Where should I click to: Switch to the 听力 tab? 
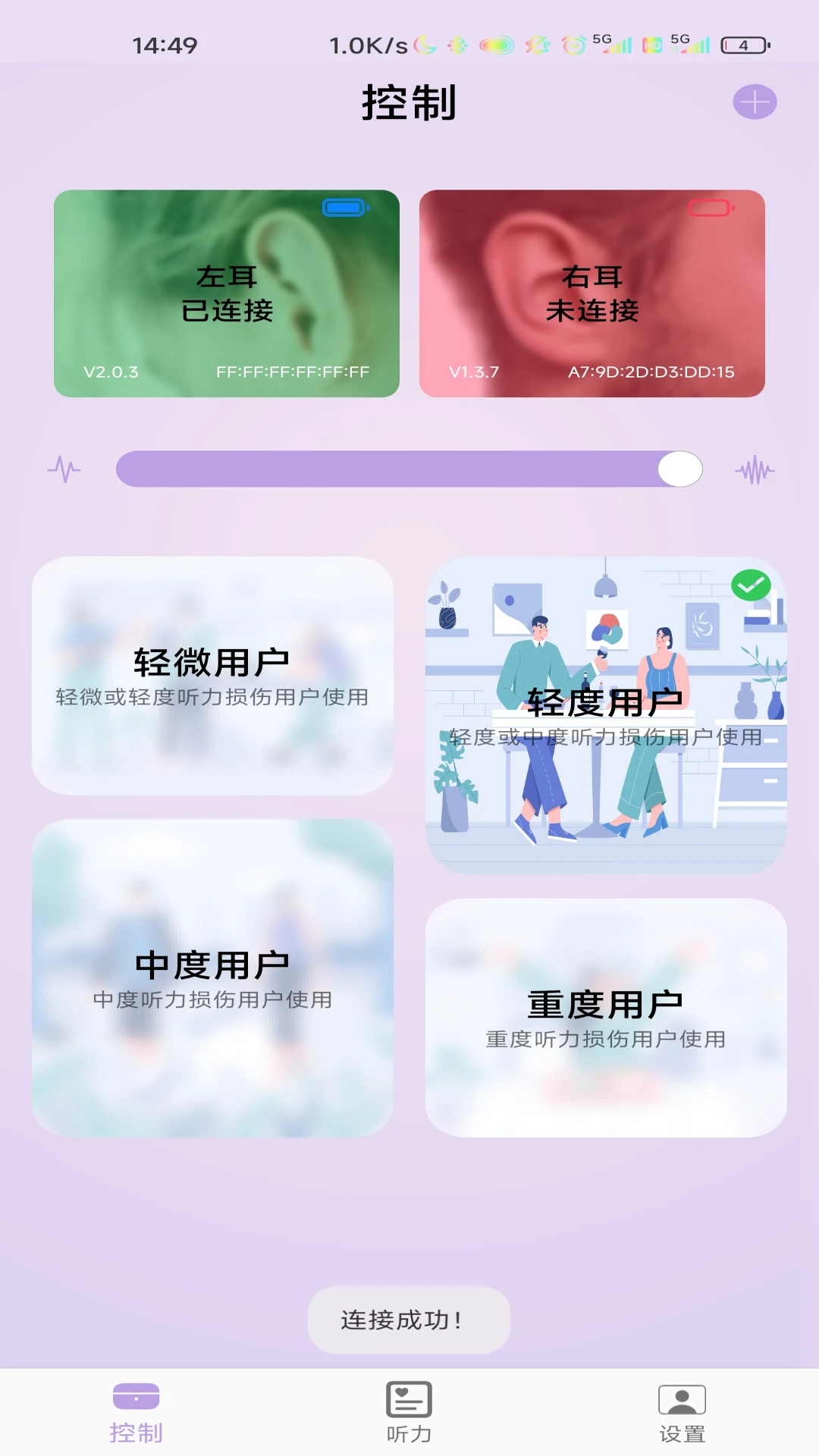click(409, 1412)
